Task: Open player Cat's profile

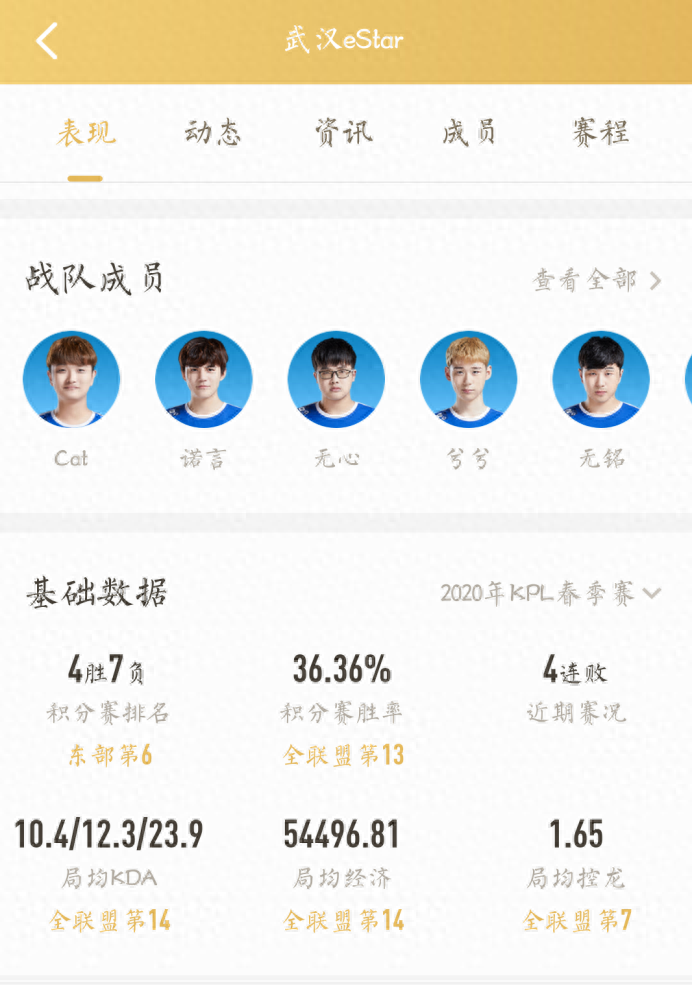Action: [71, 380]
